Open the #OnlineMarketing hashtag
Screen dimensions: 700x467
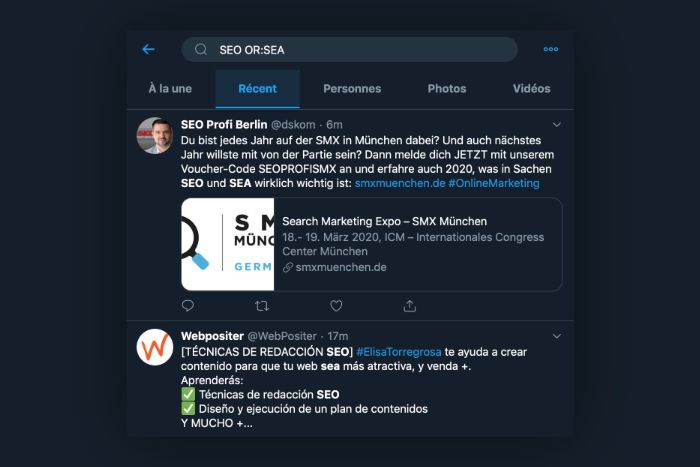tap(493, 184)
